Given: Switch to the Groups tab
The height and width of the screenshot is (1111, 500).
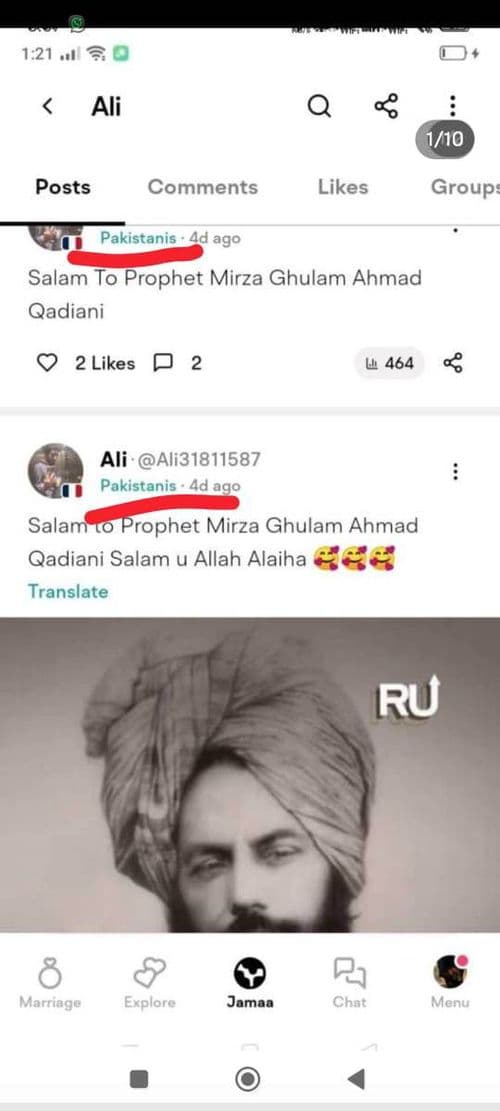Looking at the screenshot, I should [465, 187].
